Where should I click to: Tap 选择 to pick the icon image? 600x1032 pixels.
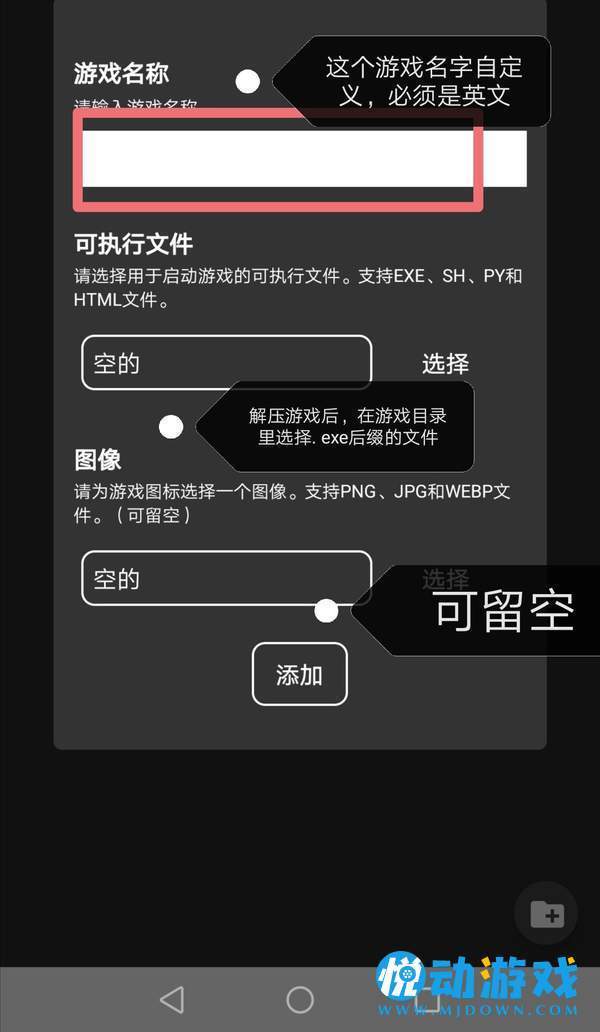click(445, 579)
